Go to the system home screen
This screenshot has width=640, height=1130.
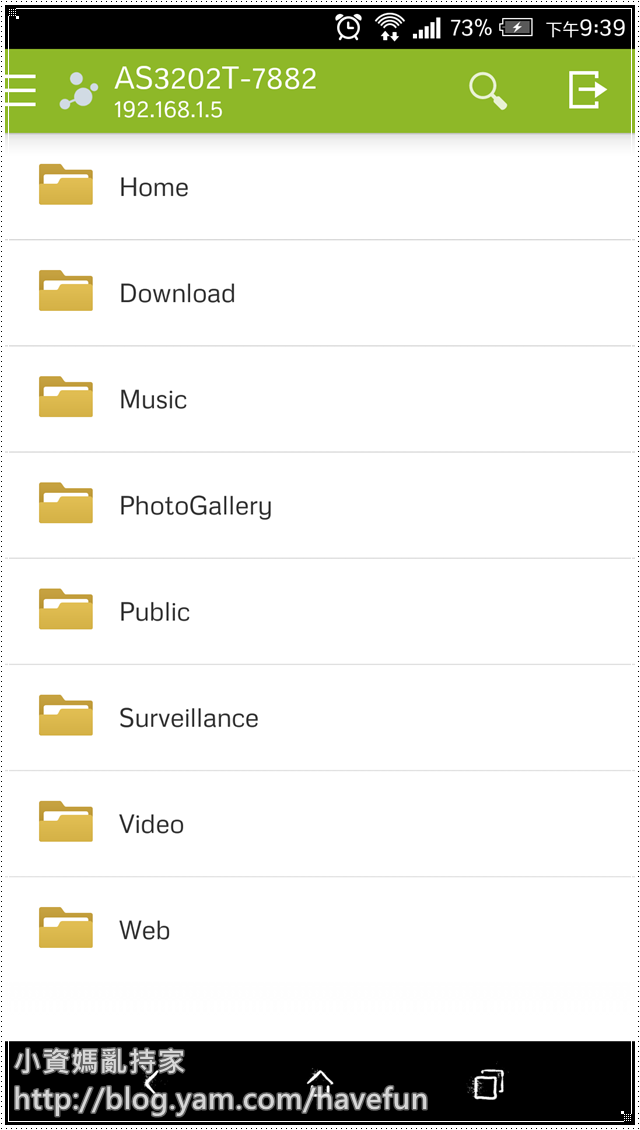[x=320, y=1083]
